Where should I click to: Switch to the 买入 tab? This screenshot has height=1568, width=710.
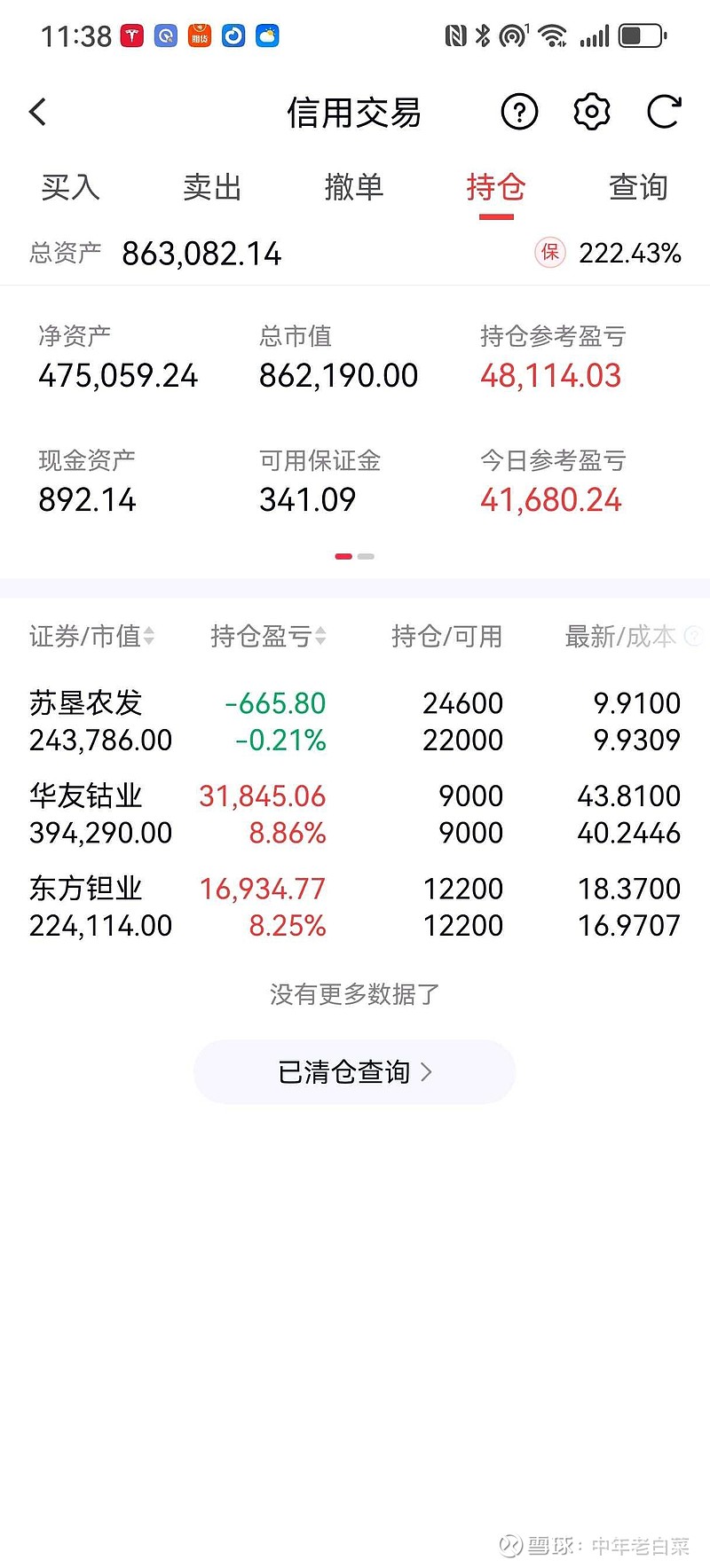[x=71, y=187]
